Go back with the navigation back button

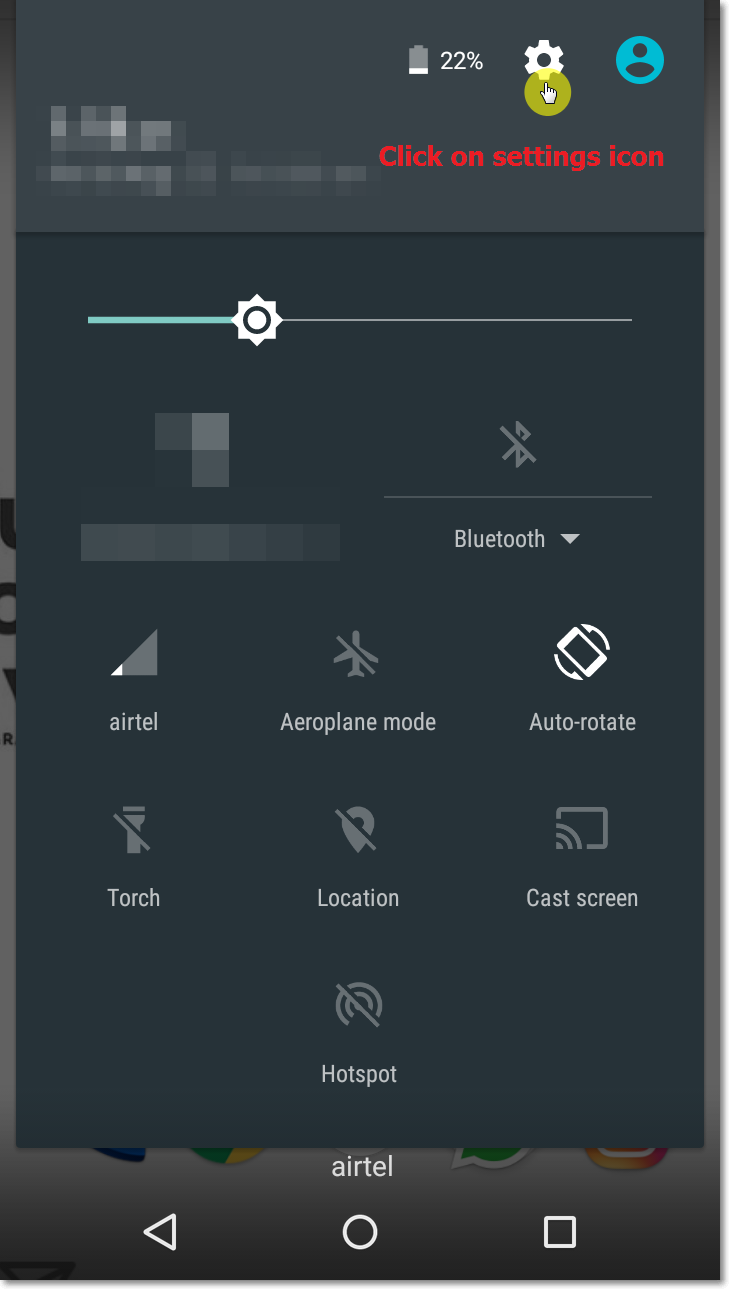(x=160, y=1232)
